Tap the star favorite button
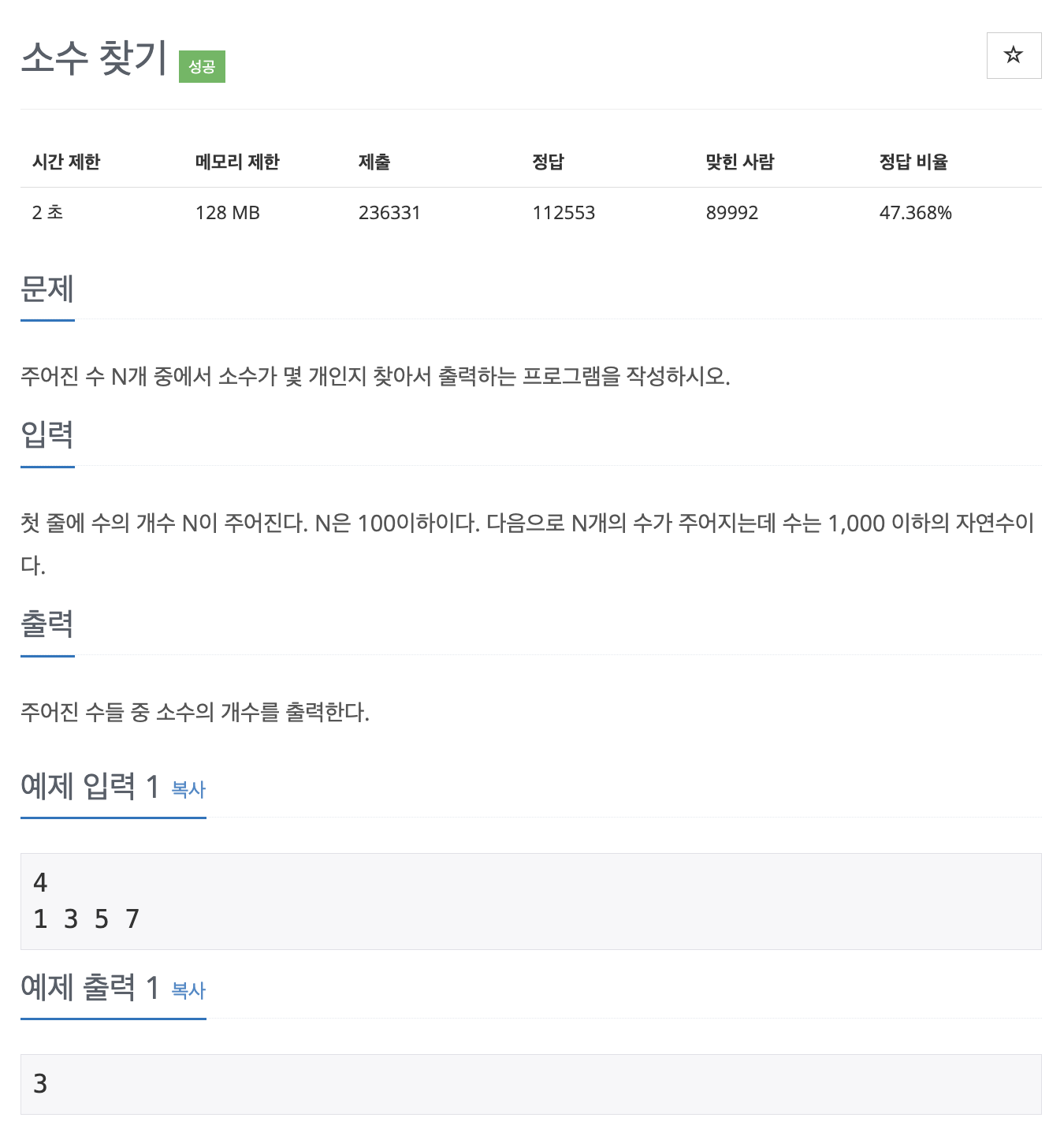The image size is (1064, 1140). pyautogui.click(x=1014, y=55)
